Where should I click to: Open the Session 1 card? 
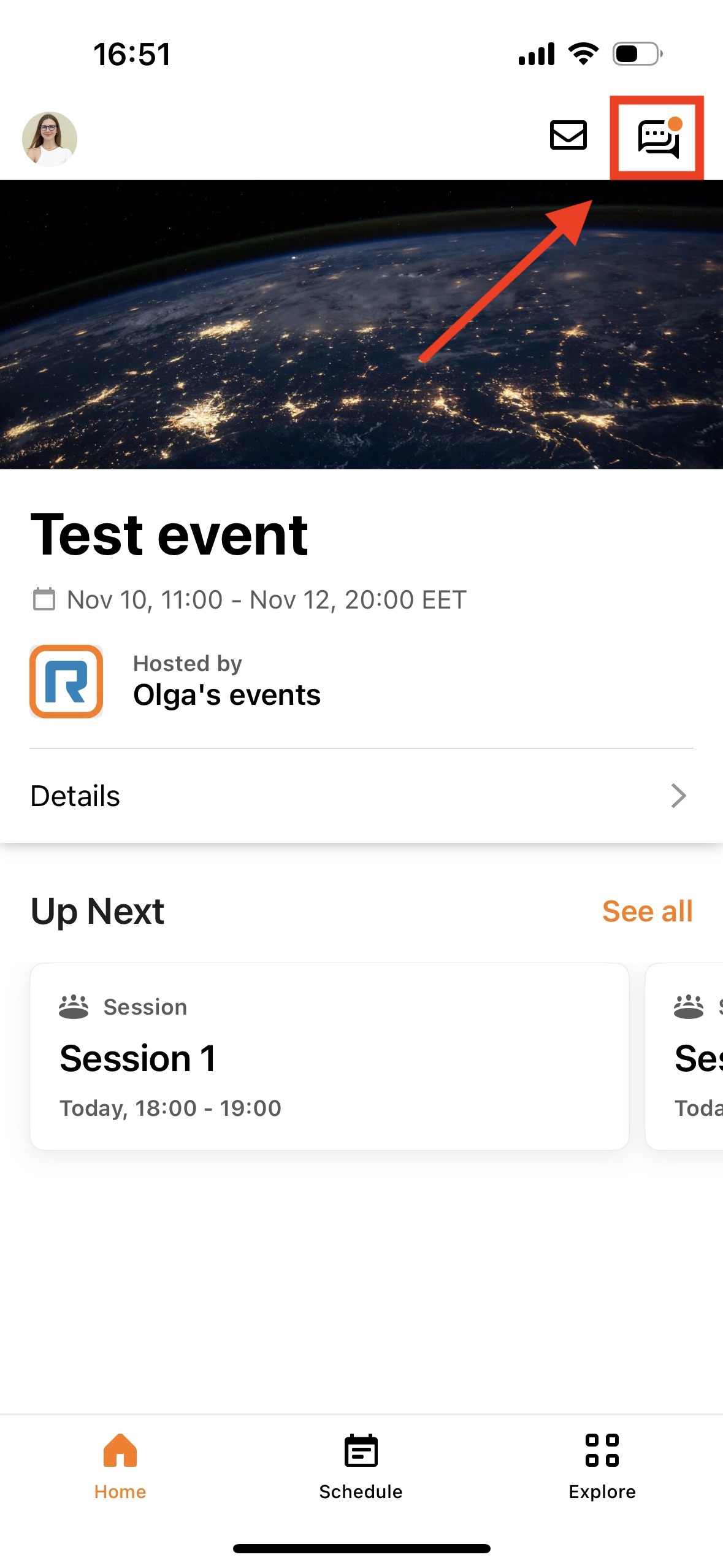pos(329,1056)
